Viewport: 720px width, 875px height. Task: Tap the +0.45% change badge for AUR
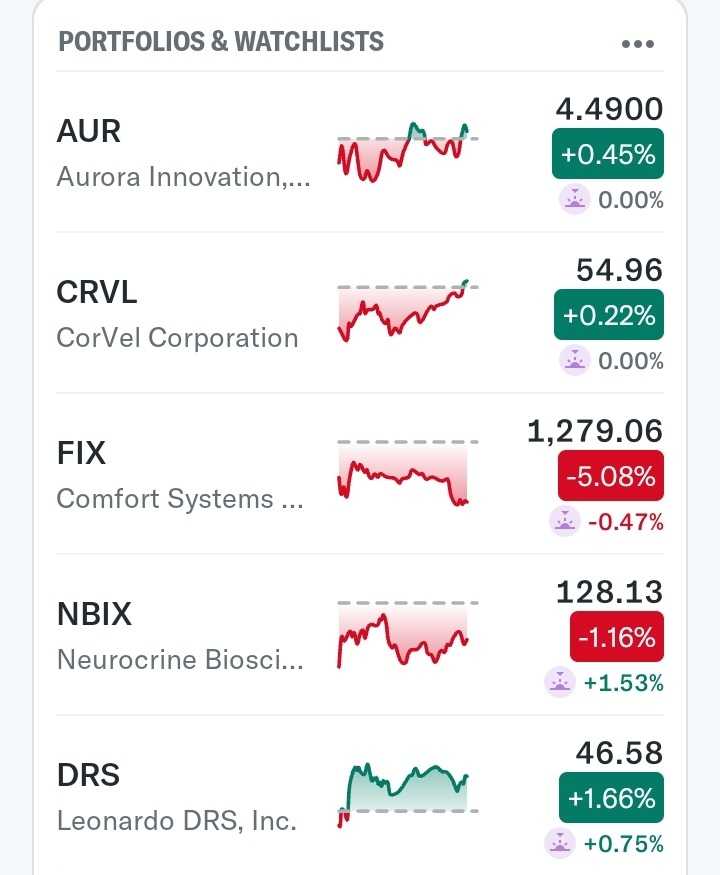point(608,154)
